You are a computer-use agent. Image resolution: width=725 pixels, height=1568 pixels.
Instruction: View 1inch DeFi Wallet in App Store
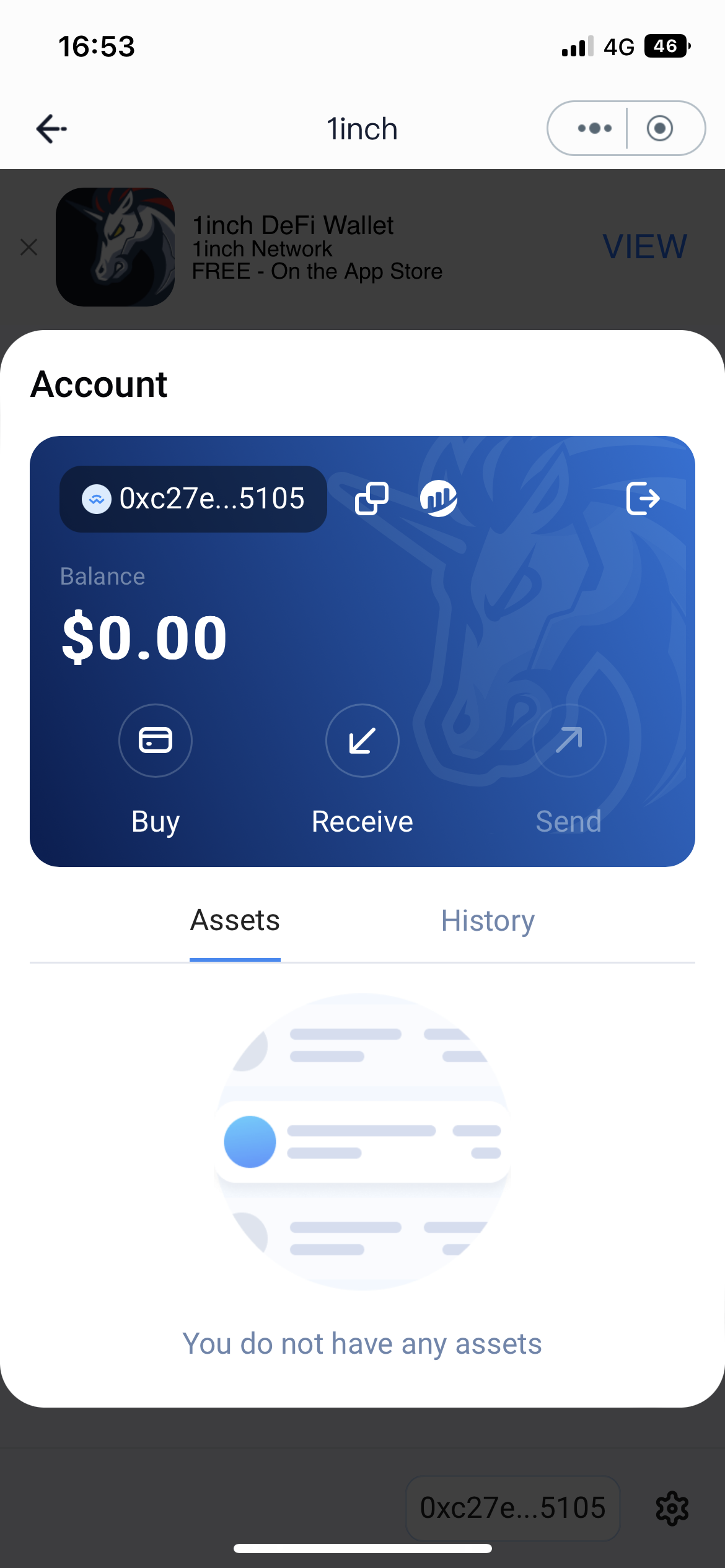644,246
